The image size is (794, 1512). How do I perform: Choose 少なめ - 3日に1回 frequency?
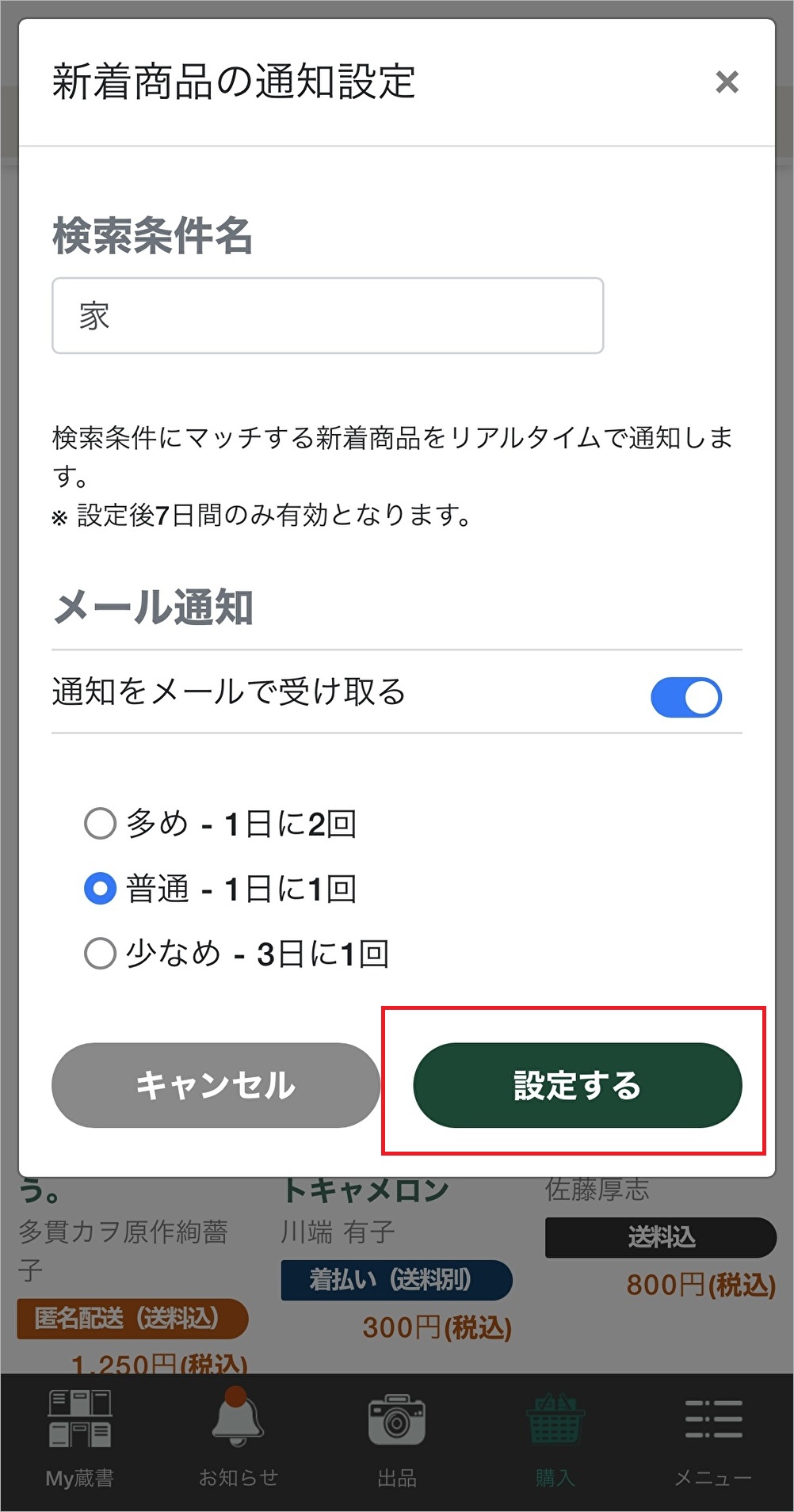tap(101, 953)
